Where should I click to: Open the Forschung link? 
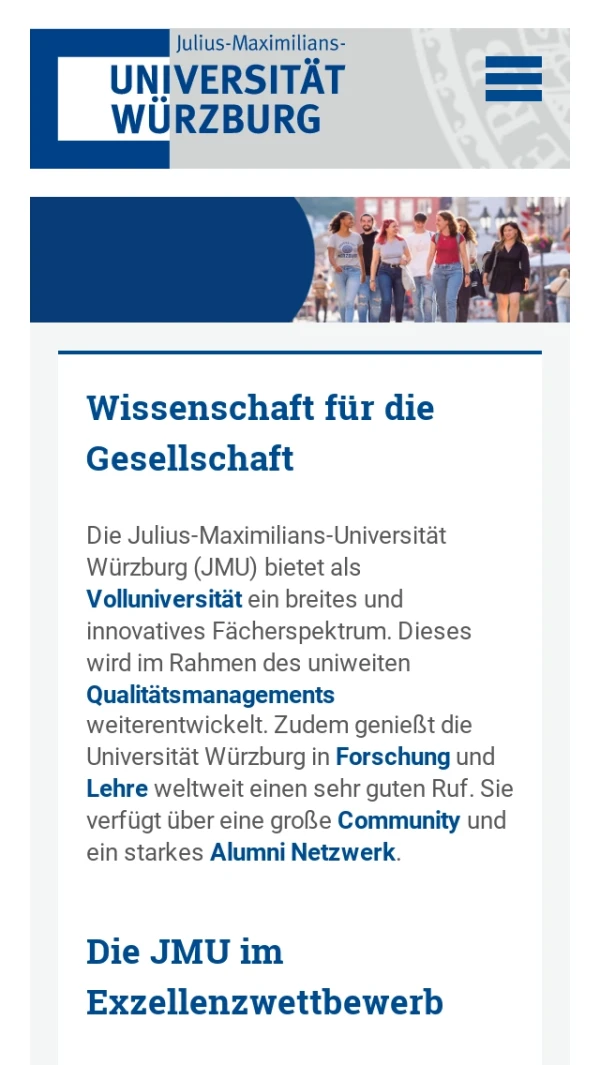(x=392, y=757)
